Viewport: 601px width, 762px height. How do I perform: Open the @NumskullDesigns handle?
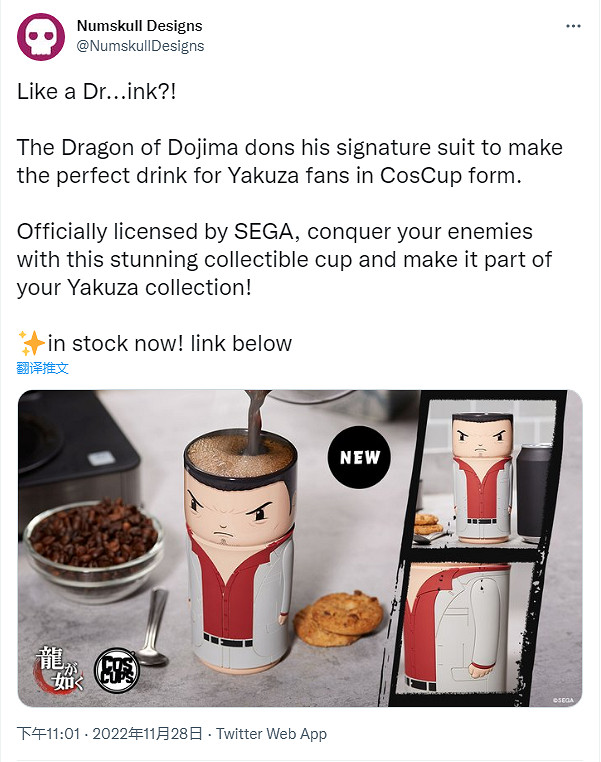point(140,45)
